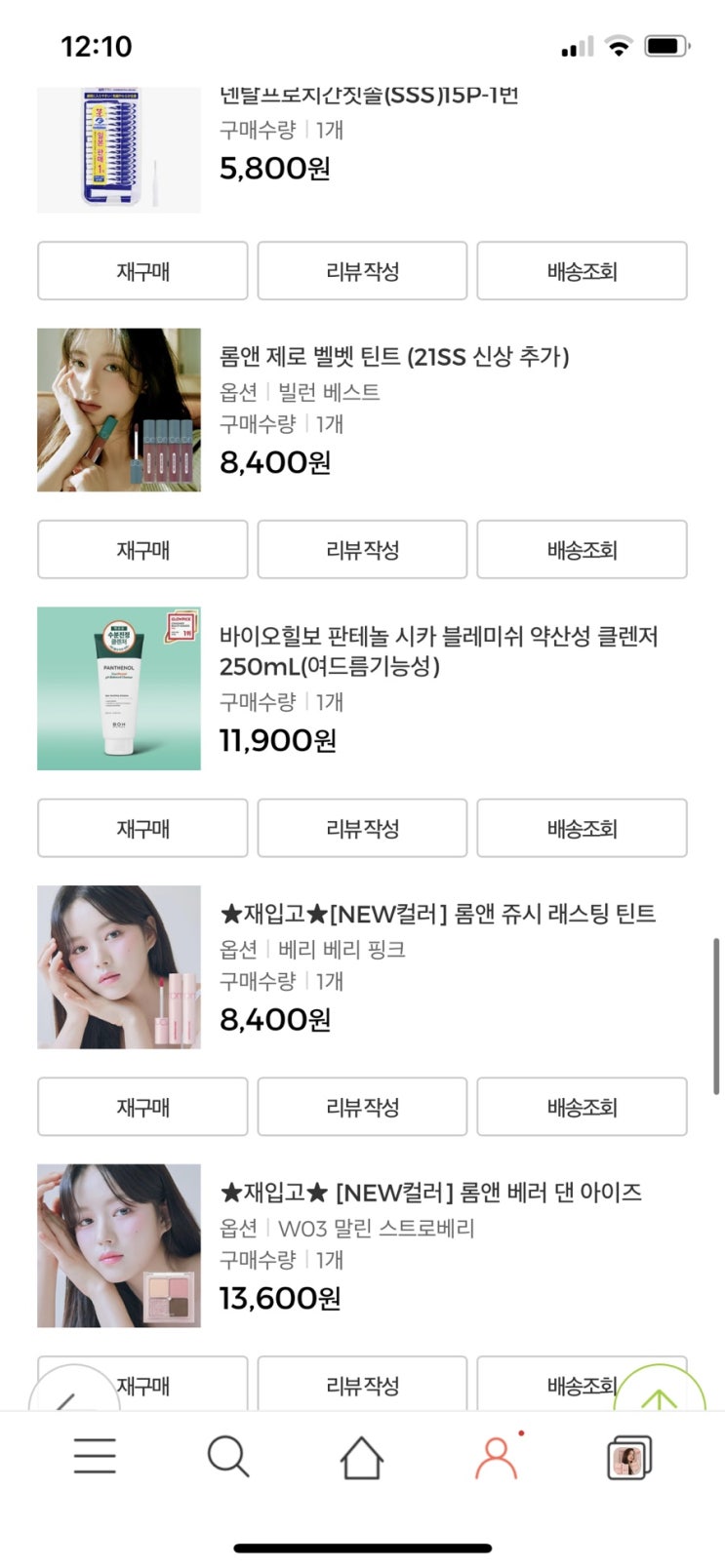Viewport: 725px width, 1568px height.
Task: Tap 배송조회 for the 5,800원 치간칫솔
Action: coord(582,270)
